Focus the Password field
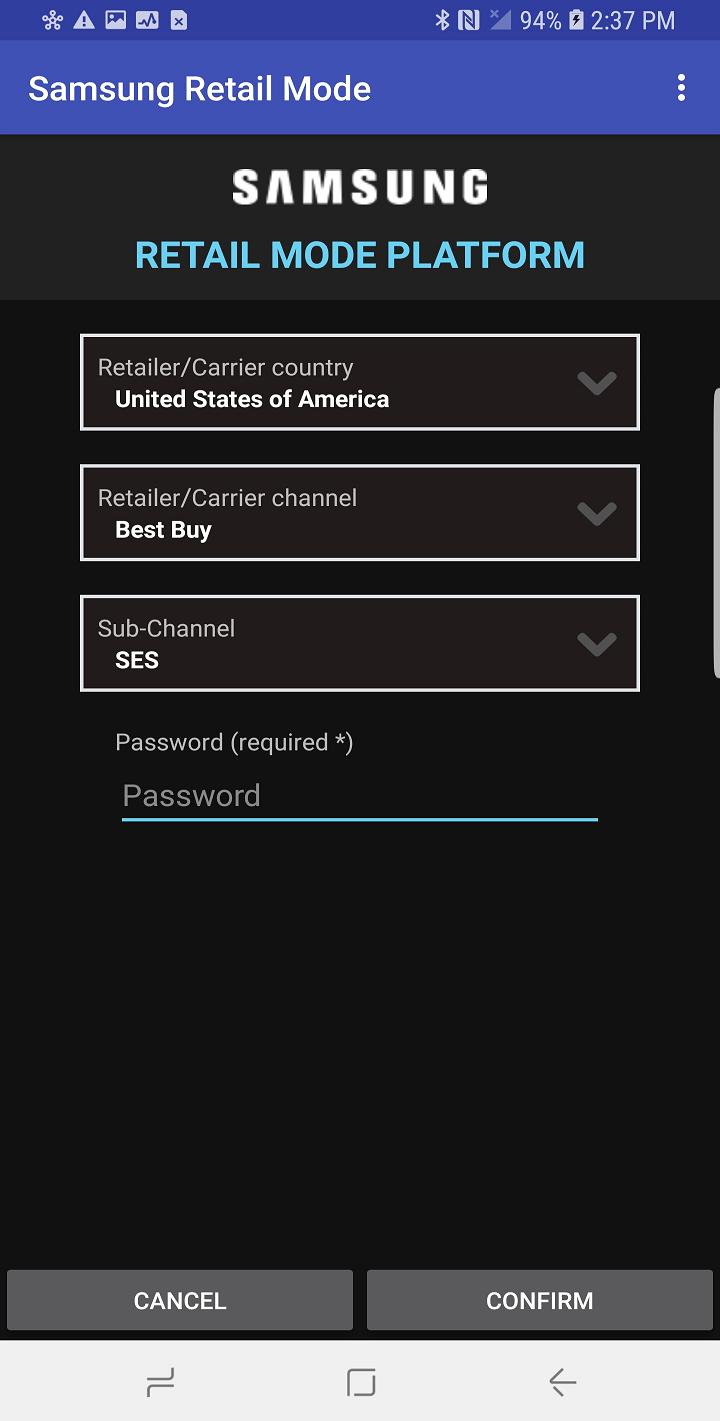This screenshot has width=720, height=1421. pos(359,796)
